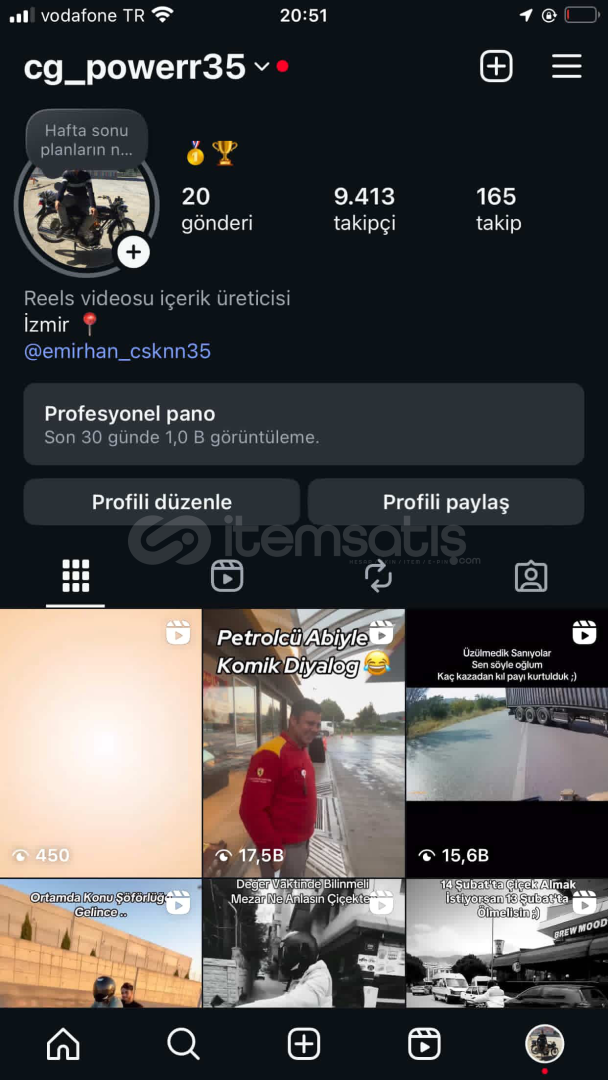608x1080 pixels.
Task: Open the create new post plus icon
Action: [496, 67]
